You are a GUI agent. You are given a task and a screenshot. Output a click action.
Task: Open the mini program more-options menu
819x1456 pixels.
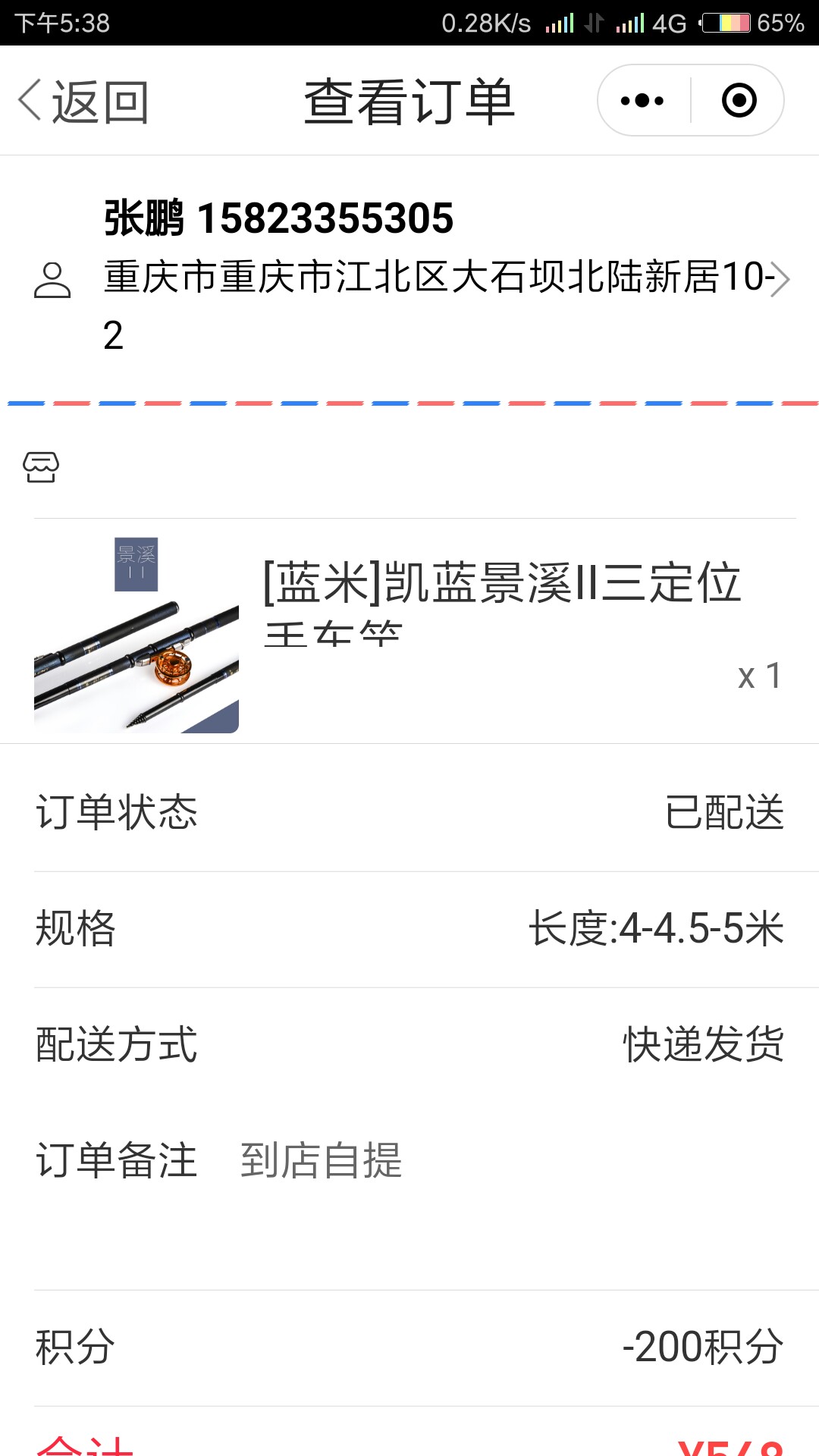click(x=642, y=100)
